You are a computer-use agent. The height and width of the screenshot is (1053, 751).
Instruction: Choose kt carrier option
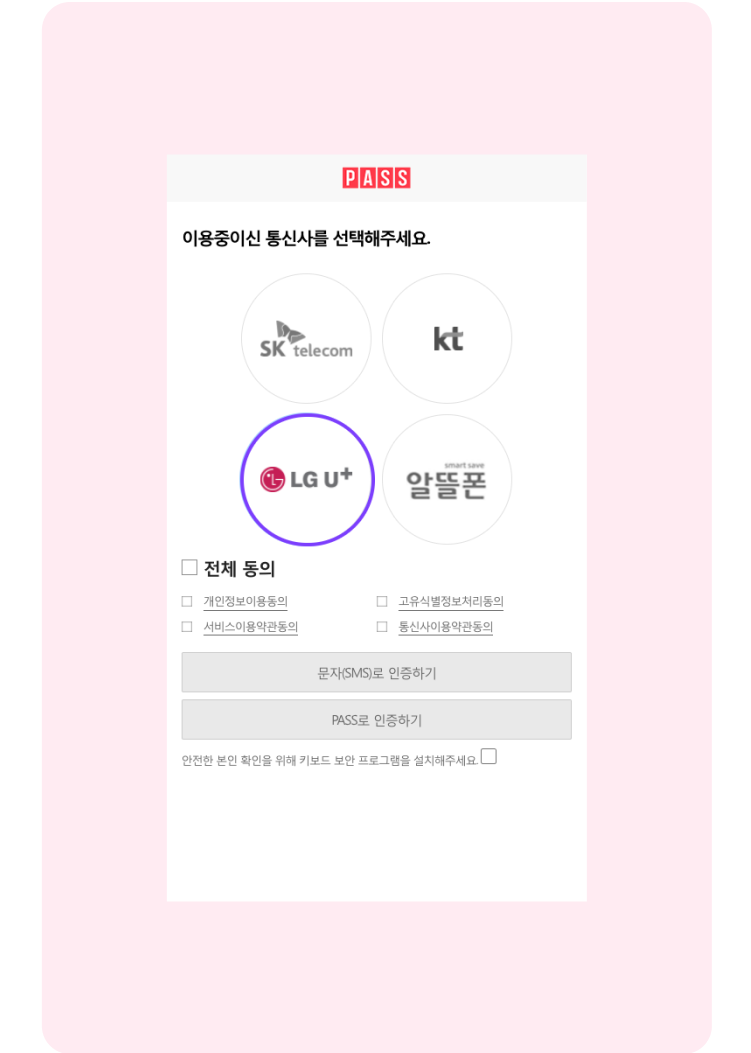(447, 339)
